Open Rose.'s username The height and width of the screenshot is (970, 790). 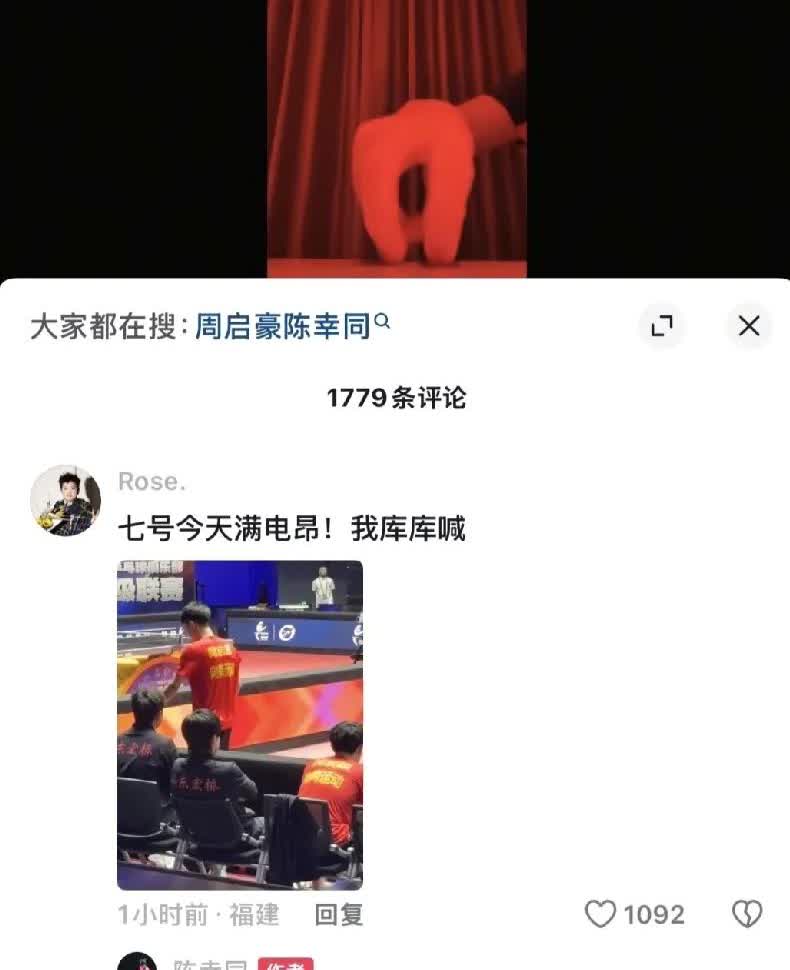pyautogui.click(x=152, y=482)
